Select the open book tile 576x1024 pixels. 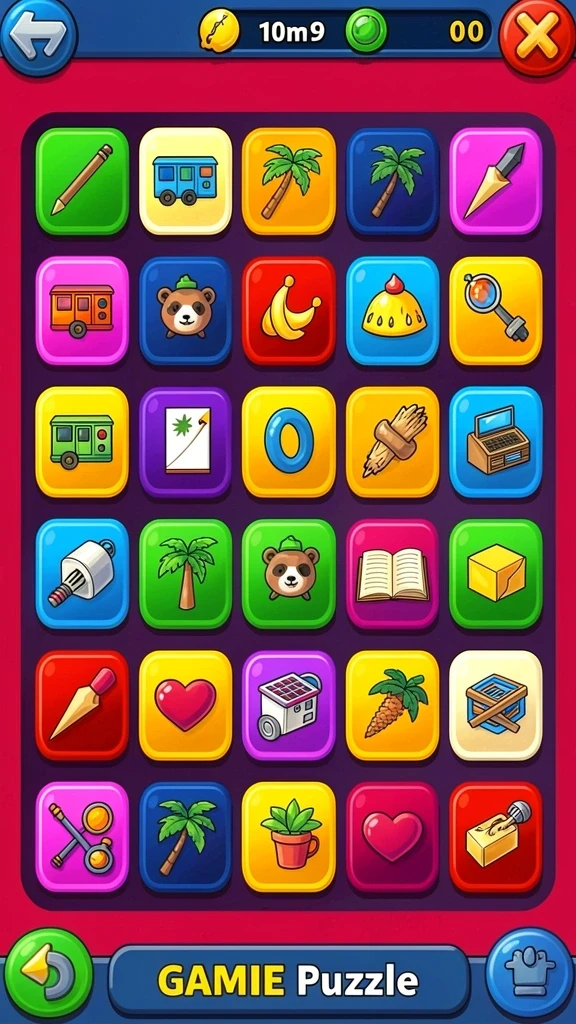click(x=392, y=574)
